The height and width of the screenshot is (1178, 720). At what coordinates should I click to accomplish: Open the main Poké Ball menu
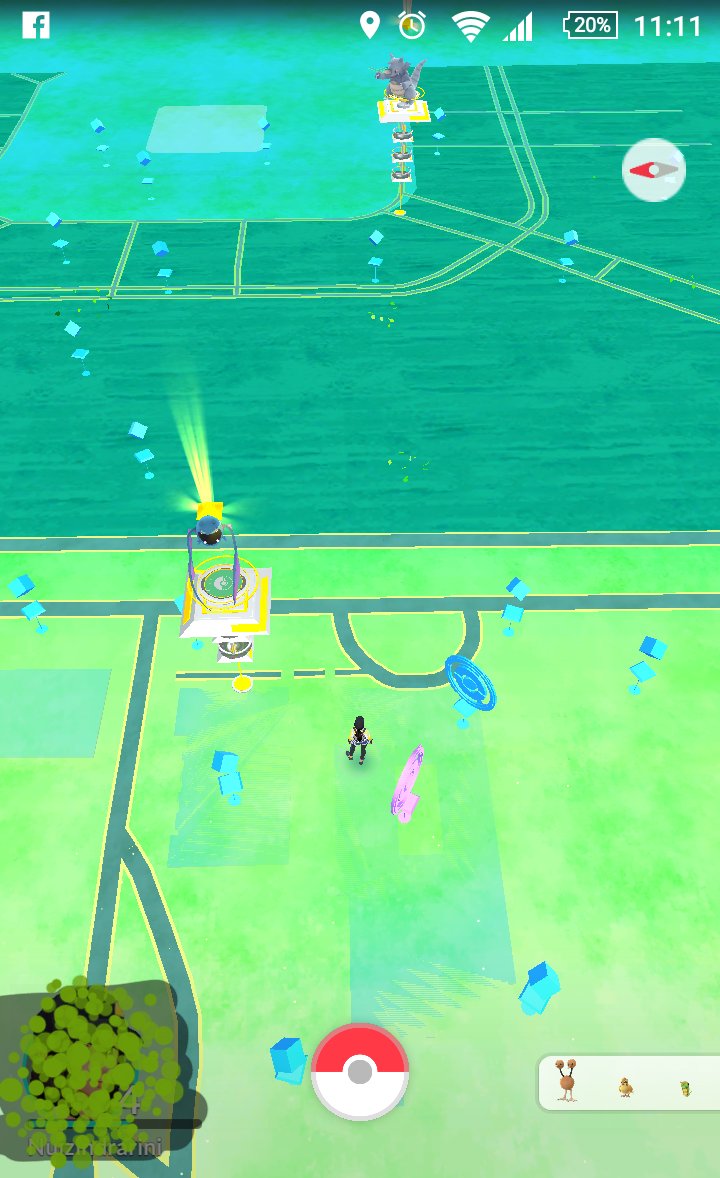(360, 1071)
